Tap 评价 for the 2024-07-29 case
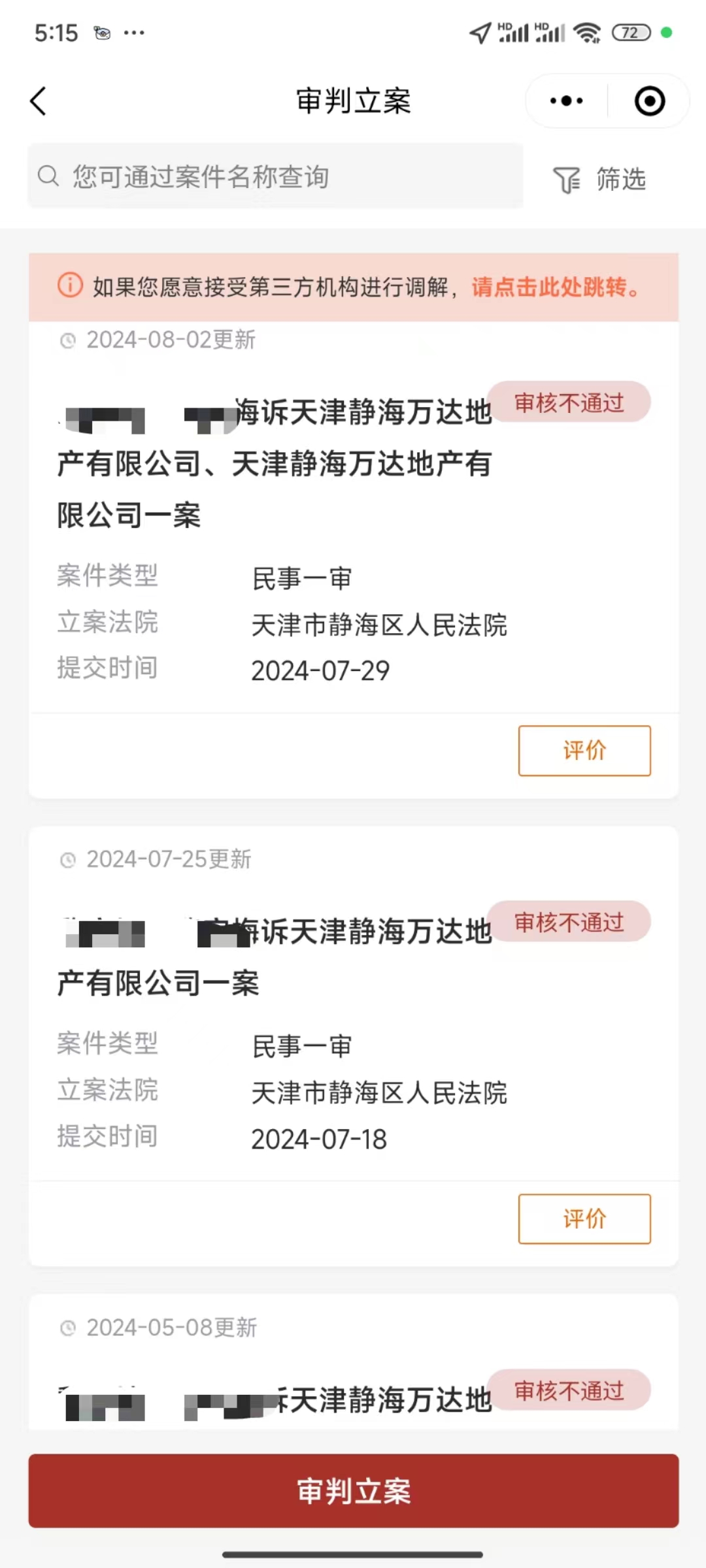The height and width of the screenshot is (1568, 706). click(x=584, y=751)
